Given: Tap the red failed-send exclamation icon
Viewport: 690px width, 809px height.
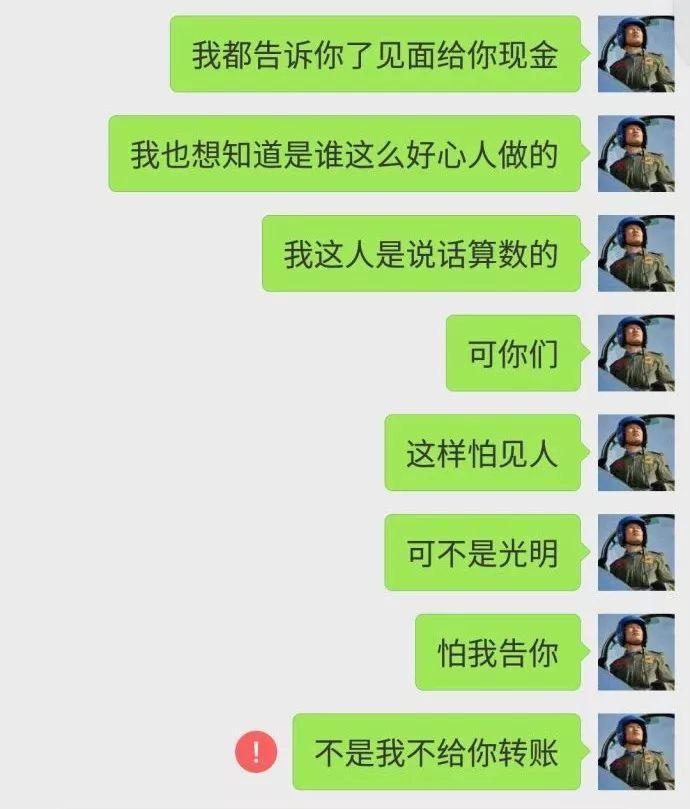Looking at the screenshot, I should tap(256, 751).
